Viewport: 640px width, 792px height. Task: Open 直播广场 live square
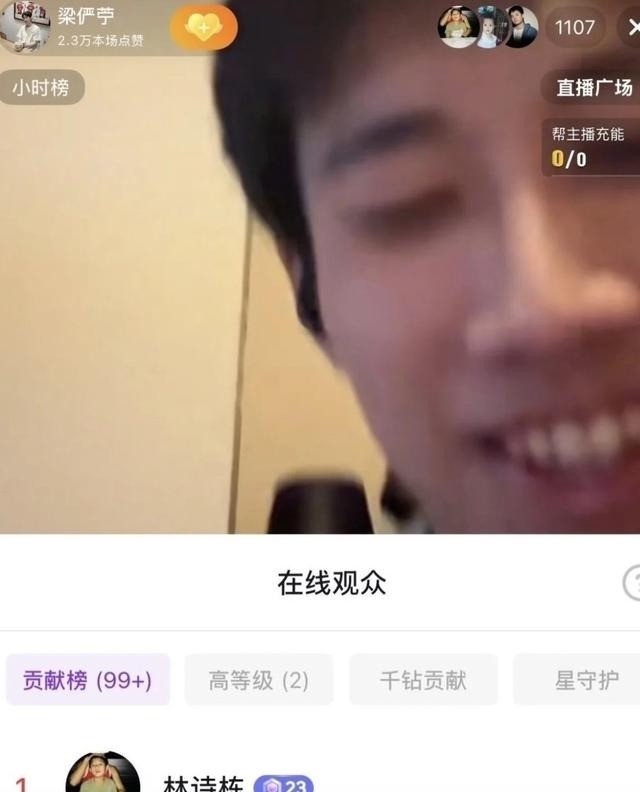594,88
